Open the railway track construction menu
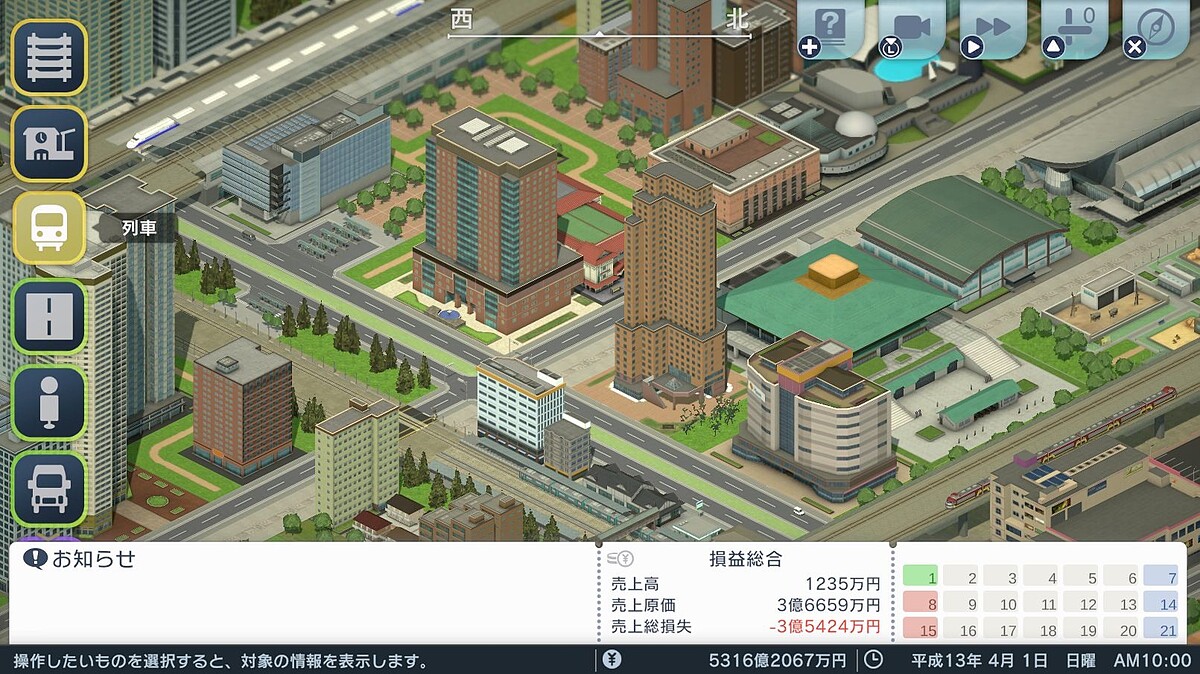 point(48,57)
